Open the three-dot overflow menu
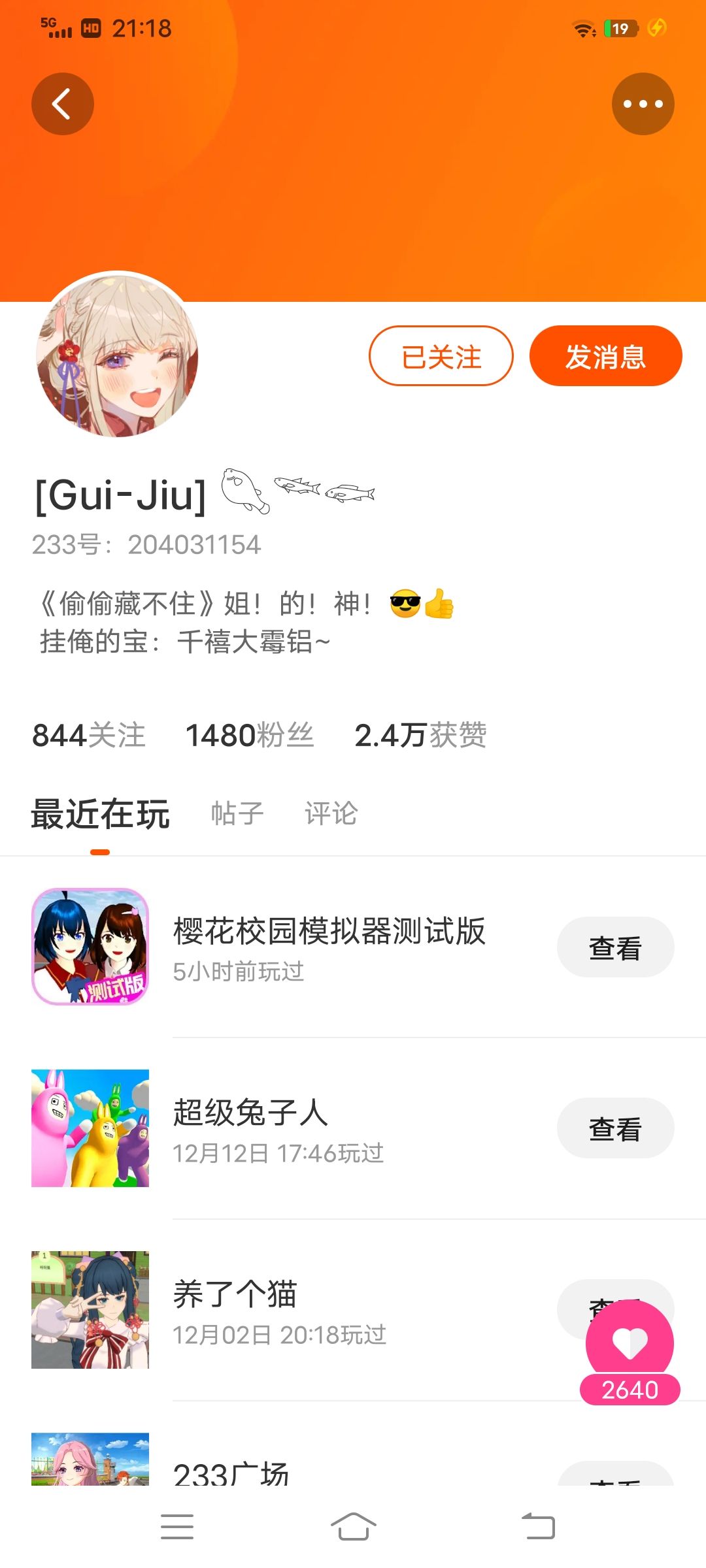Screen dimensions: 706x1568 point(643,104)
